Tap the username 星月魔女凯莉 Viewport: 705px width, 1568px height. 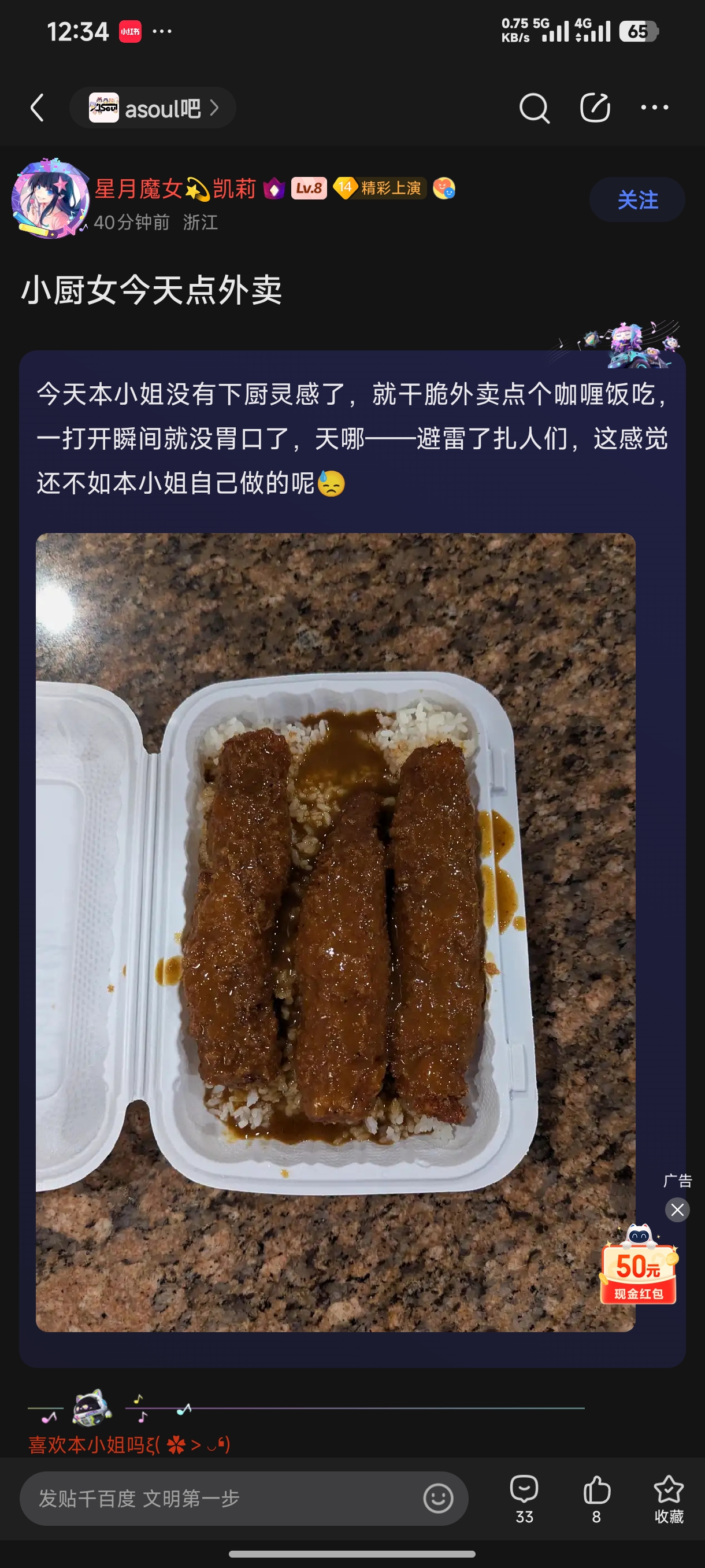(175, 188)
